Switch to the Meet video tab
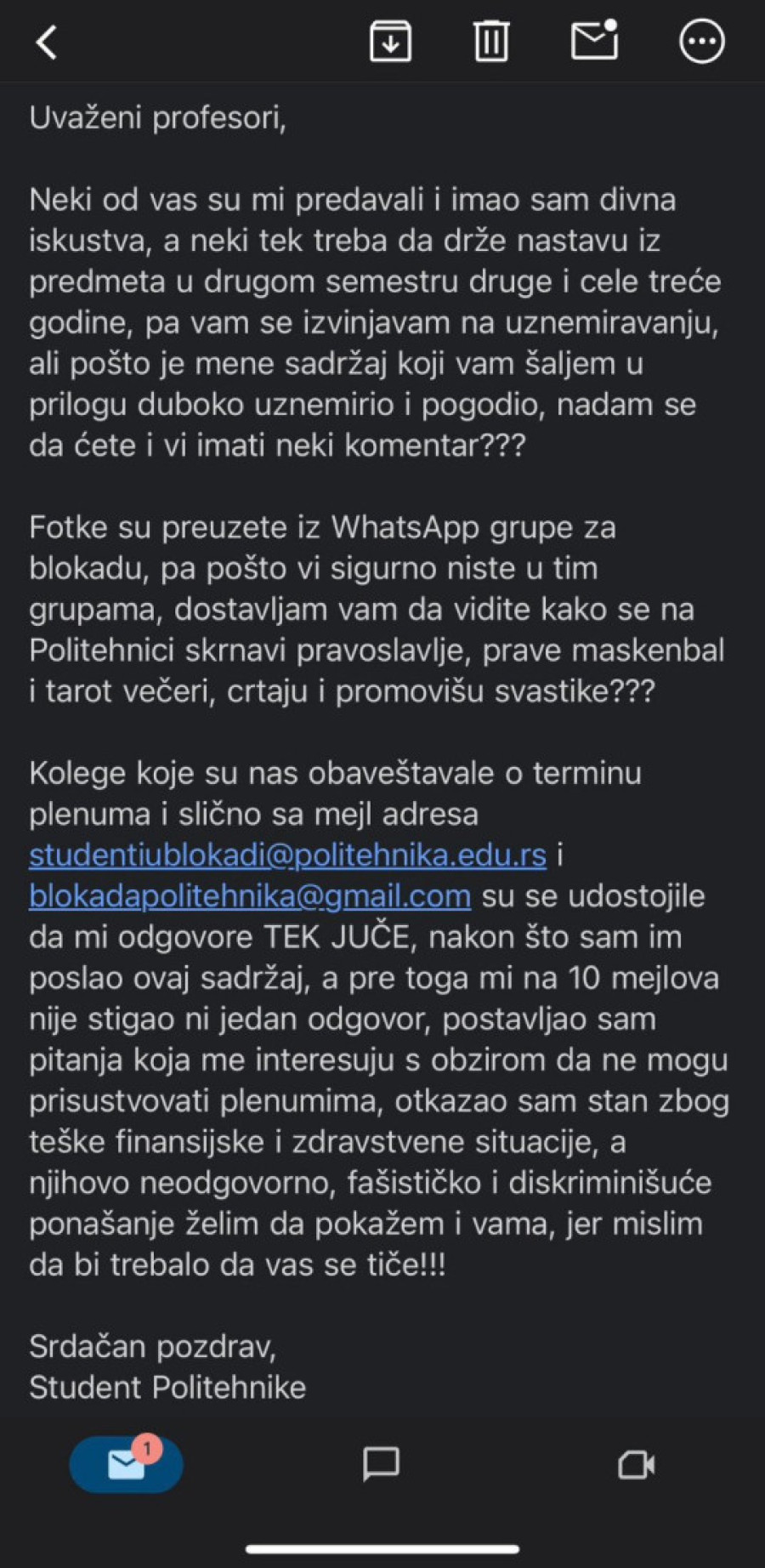 [636, 1464]
